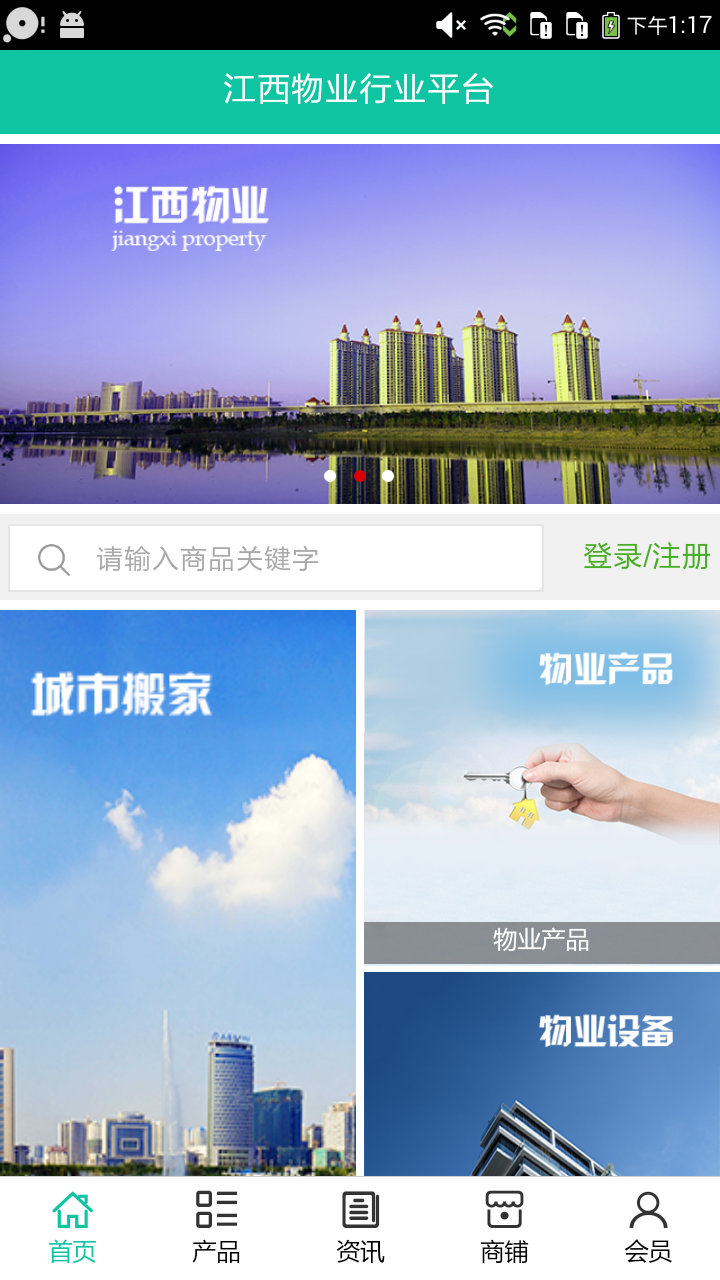Open 登录/注册 login or register
This screenshot has width=720, height=1280.
pyautogui.click(x=646, y=557)
